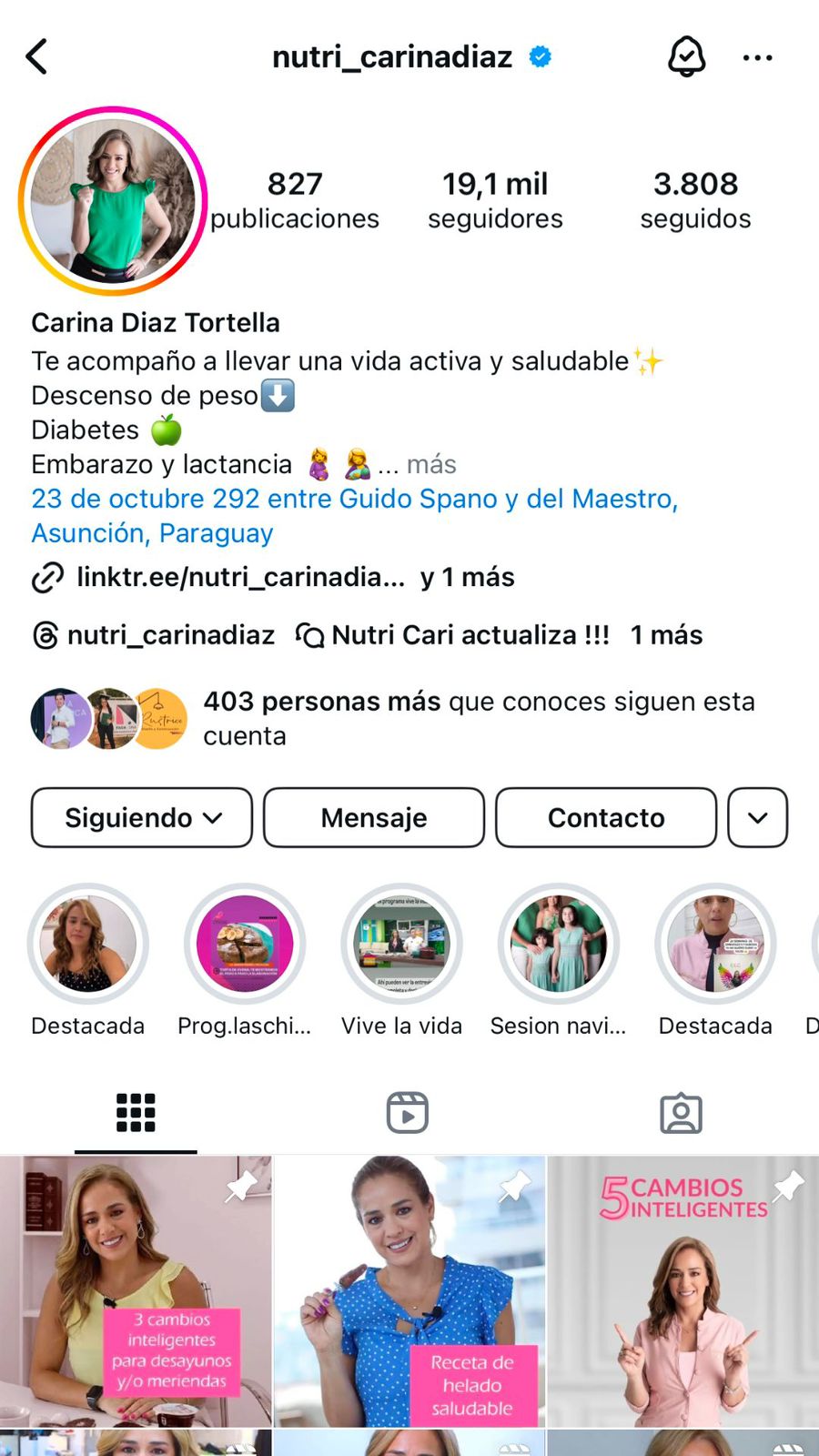View the profile picture story

coord(113,201)
